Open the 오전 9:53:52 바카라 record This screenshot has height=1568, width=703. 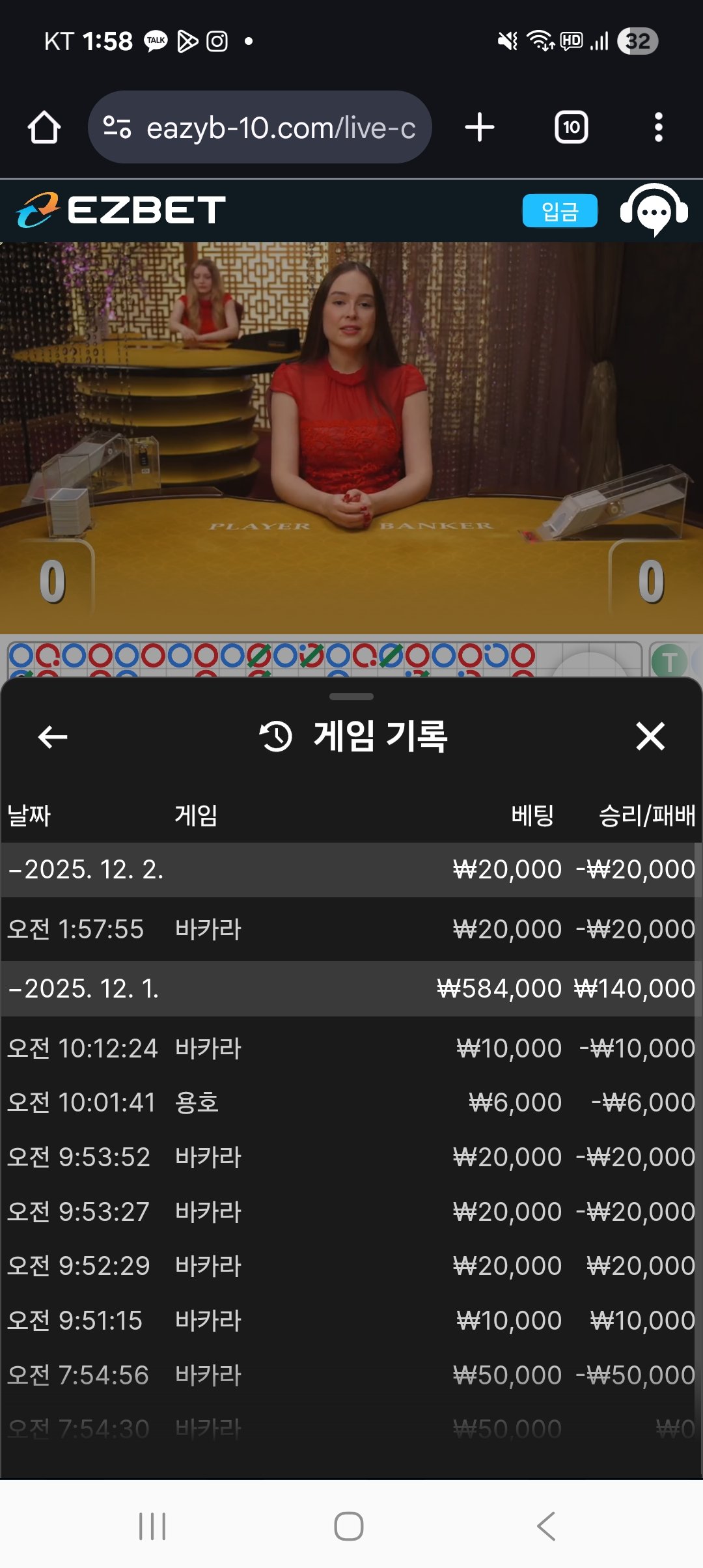coord(351,1157)
